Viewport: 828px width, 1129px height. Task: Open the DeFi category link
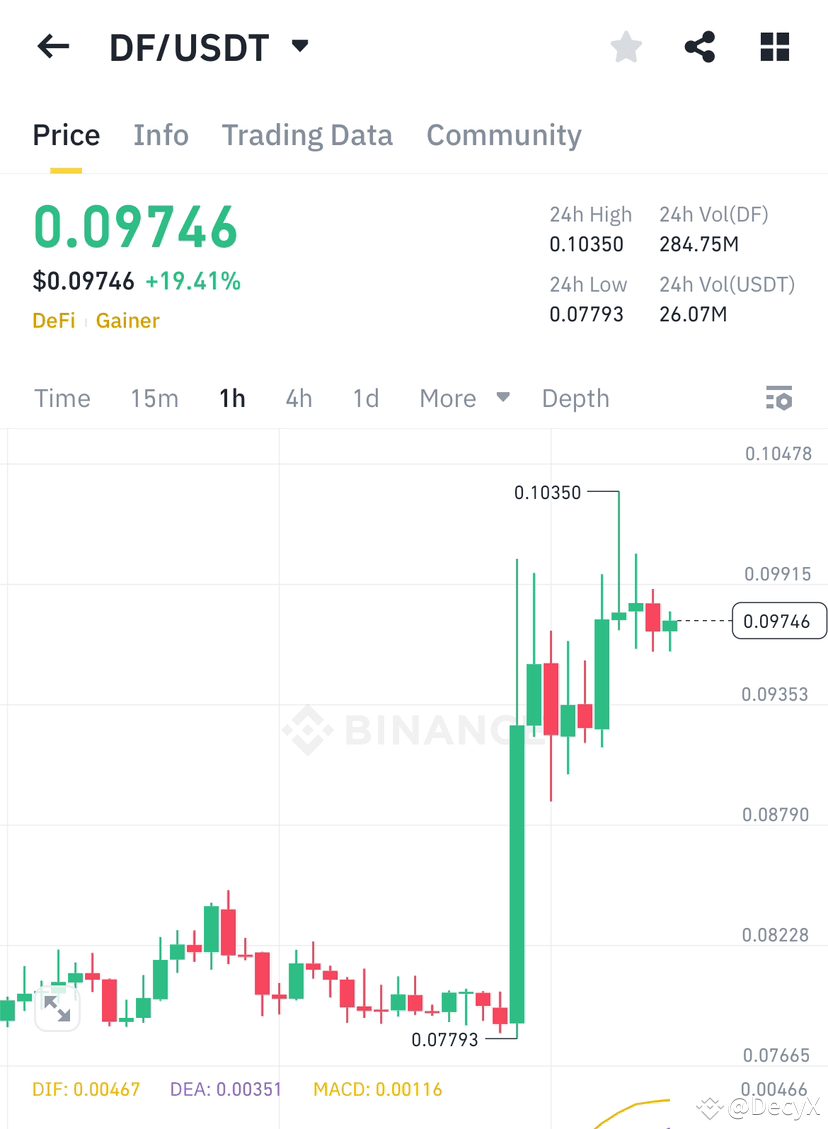point(54,320)
